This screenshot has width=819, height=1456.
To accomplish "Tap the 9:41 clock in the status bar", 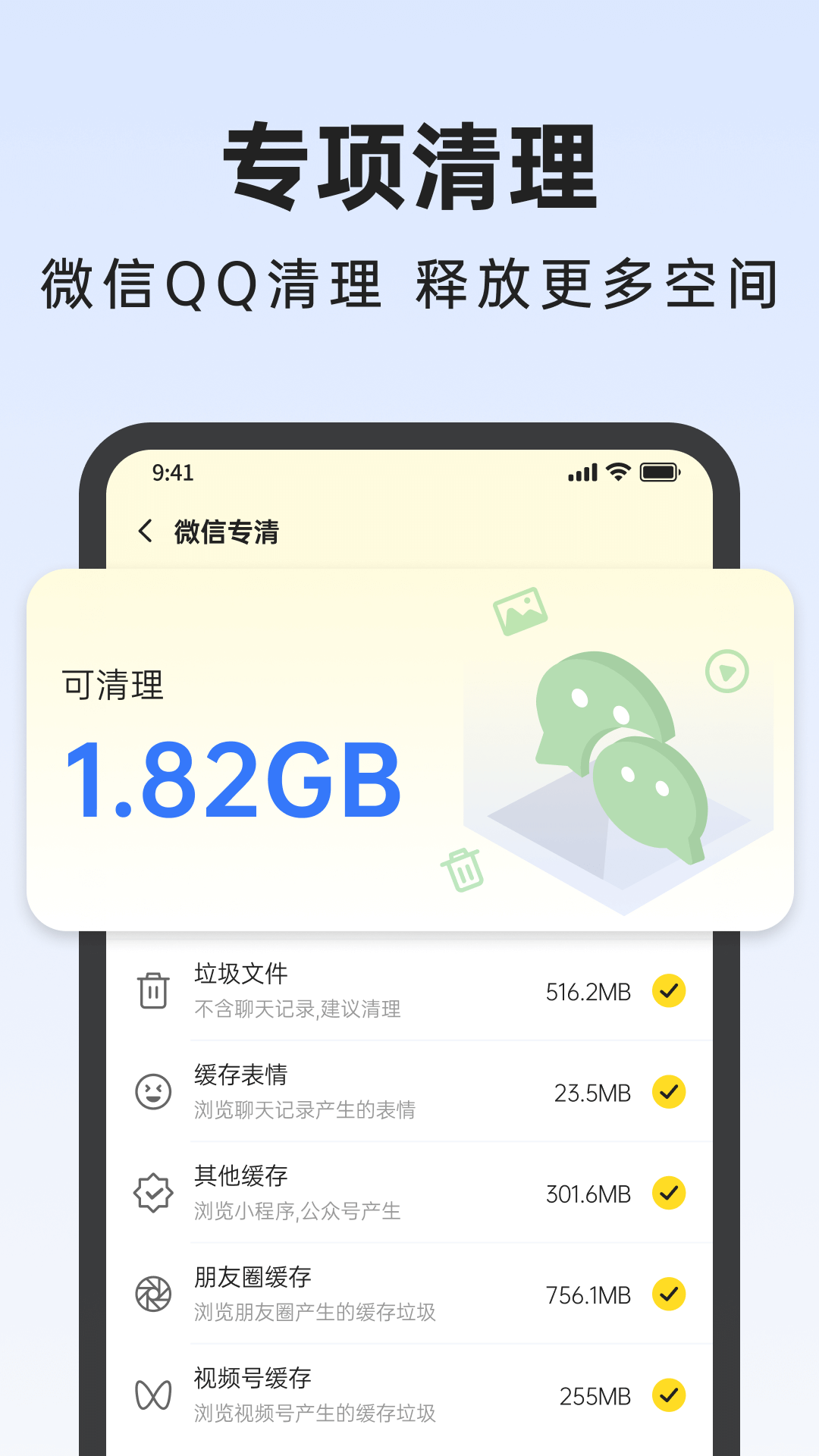I will coord(172,472).
